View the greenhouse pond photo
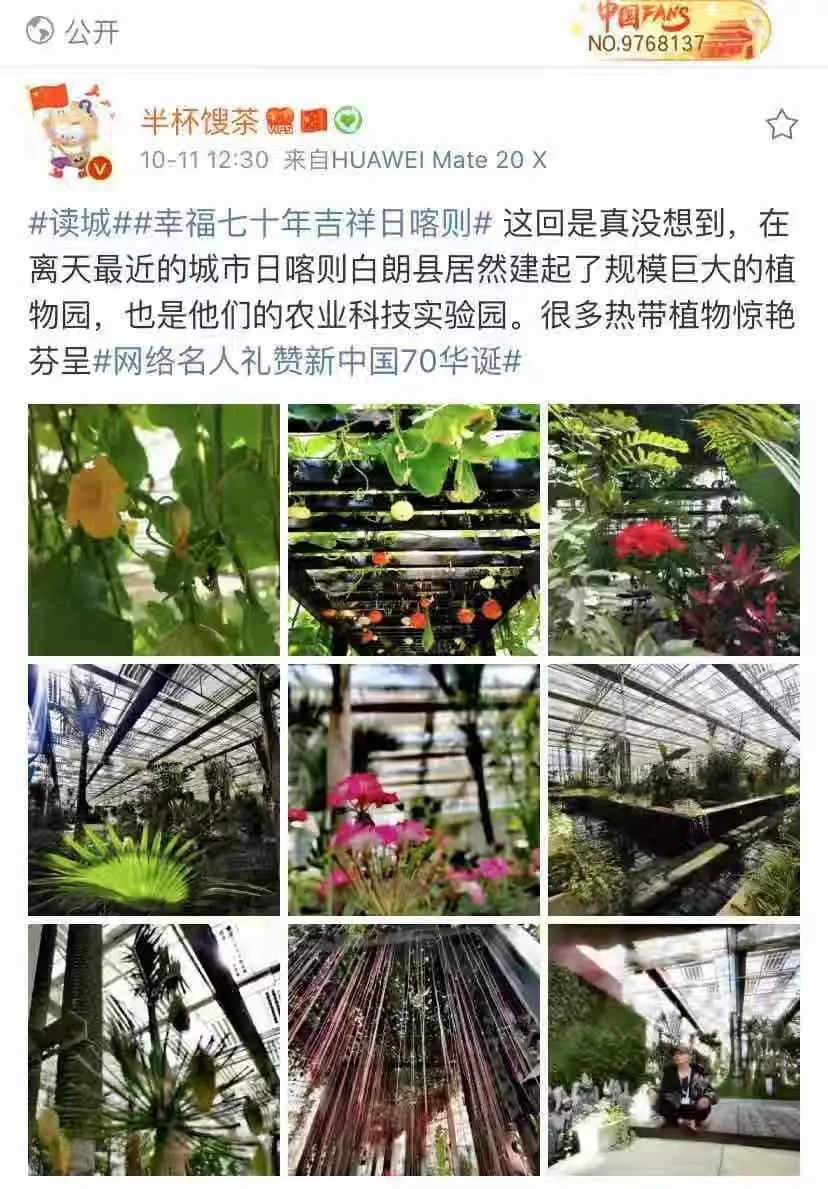Screen dimensions: 828x1189 point(674,790)
